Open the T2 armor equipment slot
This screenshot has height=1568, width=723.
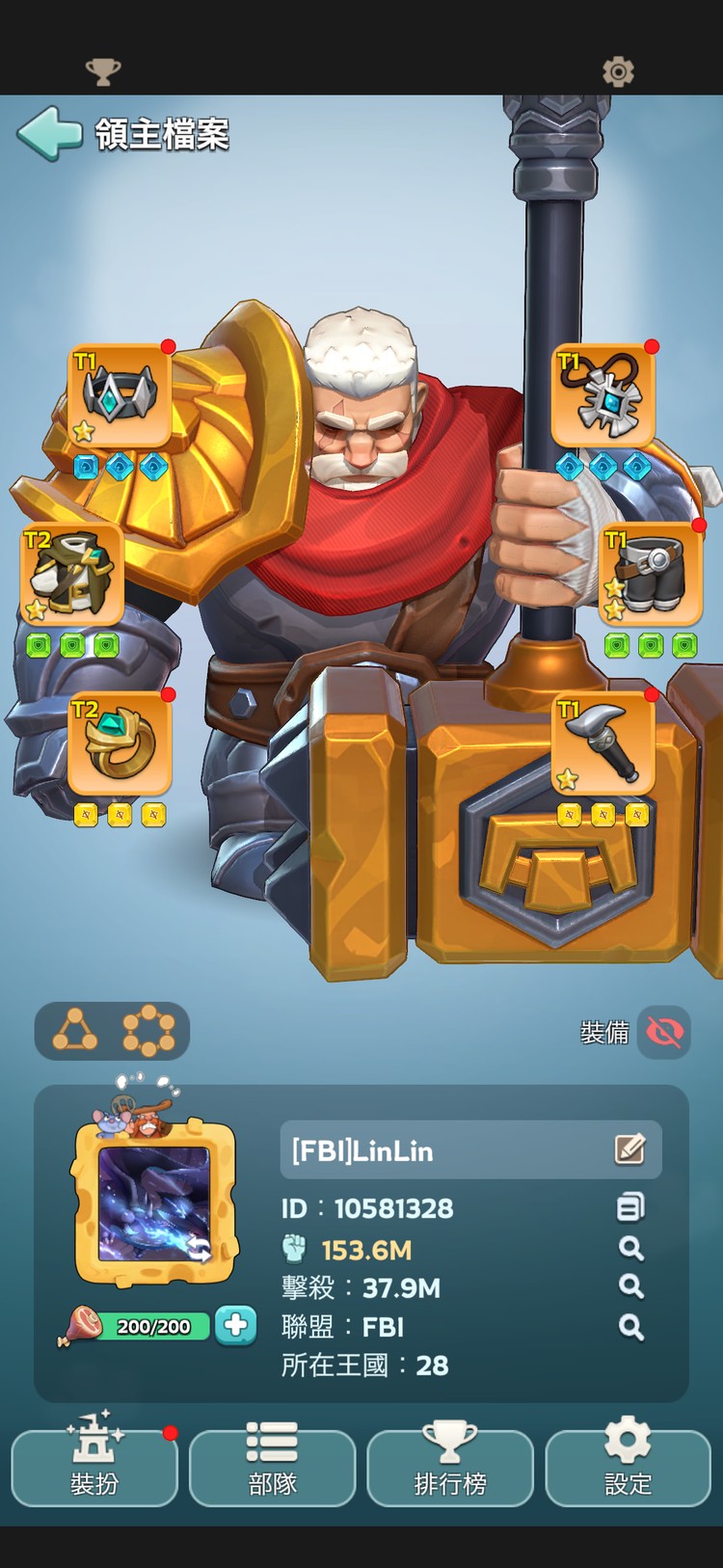click(72, 575)
